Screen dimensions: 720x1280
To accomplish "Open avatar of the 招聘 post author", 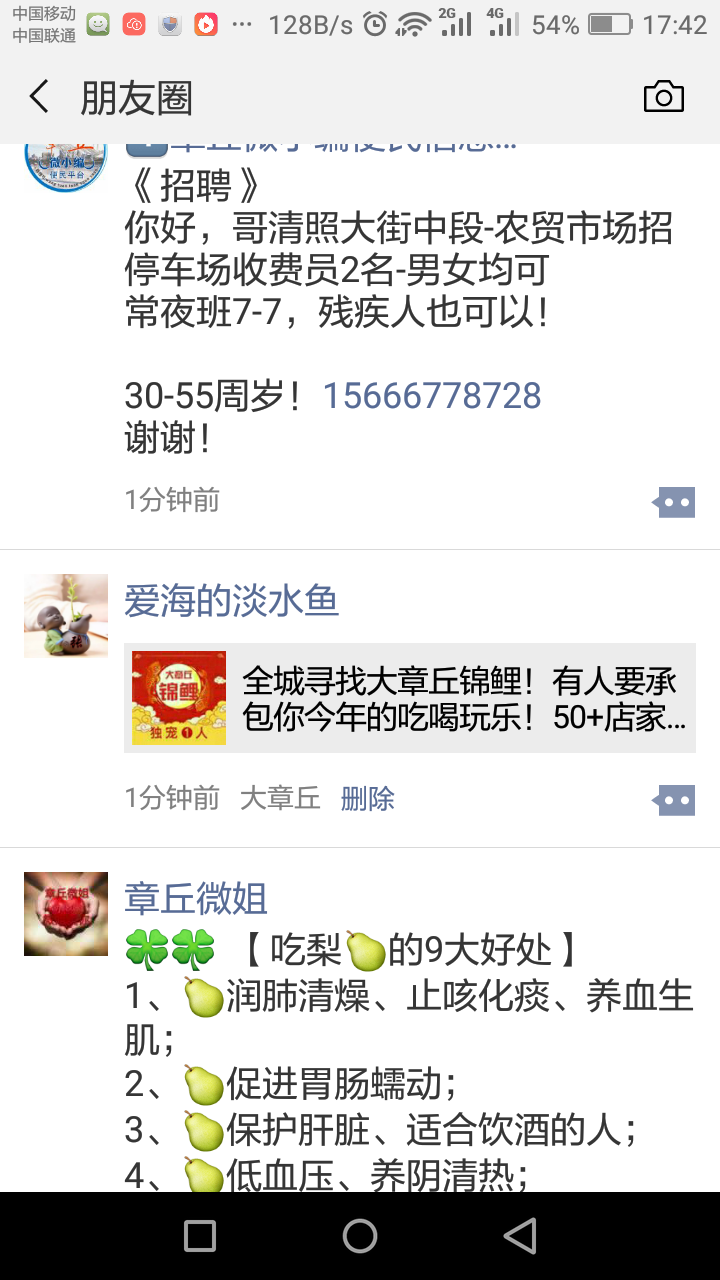I will (x=66, y=166).
